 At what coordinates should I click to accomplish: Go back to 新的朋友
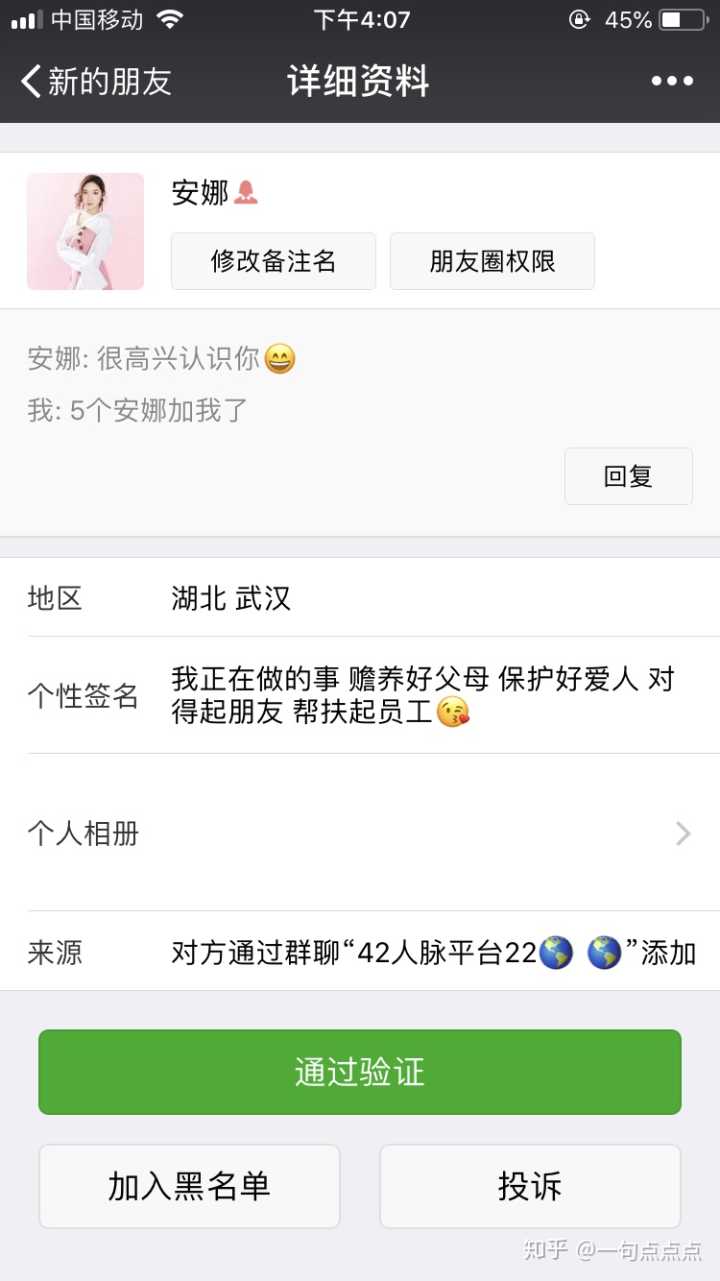click(96, 81)
